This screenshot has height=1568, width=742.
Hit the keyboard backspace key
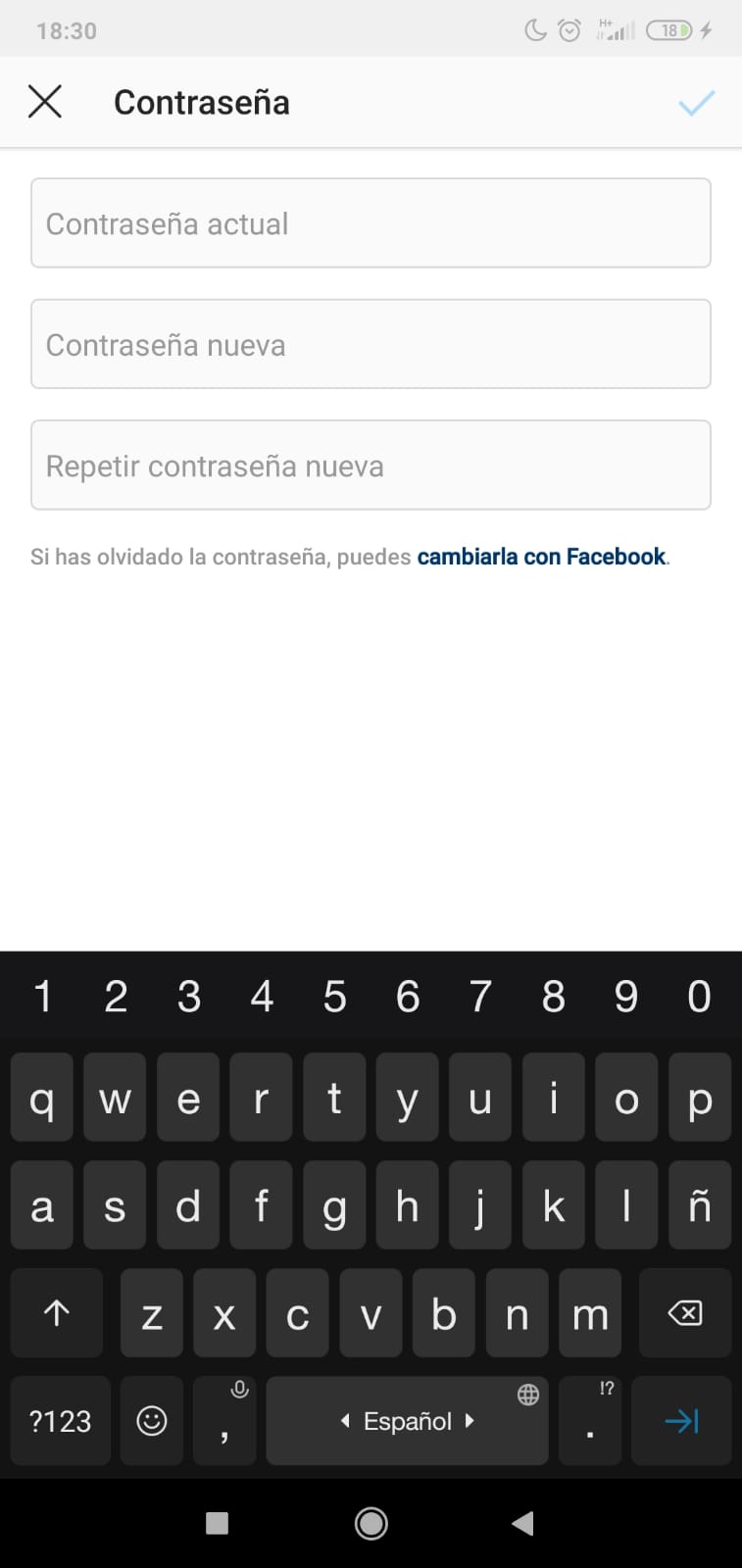click(x=684, y=1313)
